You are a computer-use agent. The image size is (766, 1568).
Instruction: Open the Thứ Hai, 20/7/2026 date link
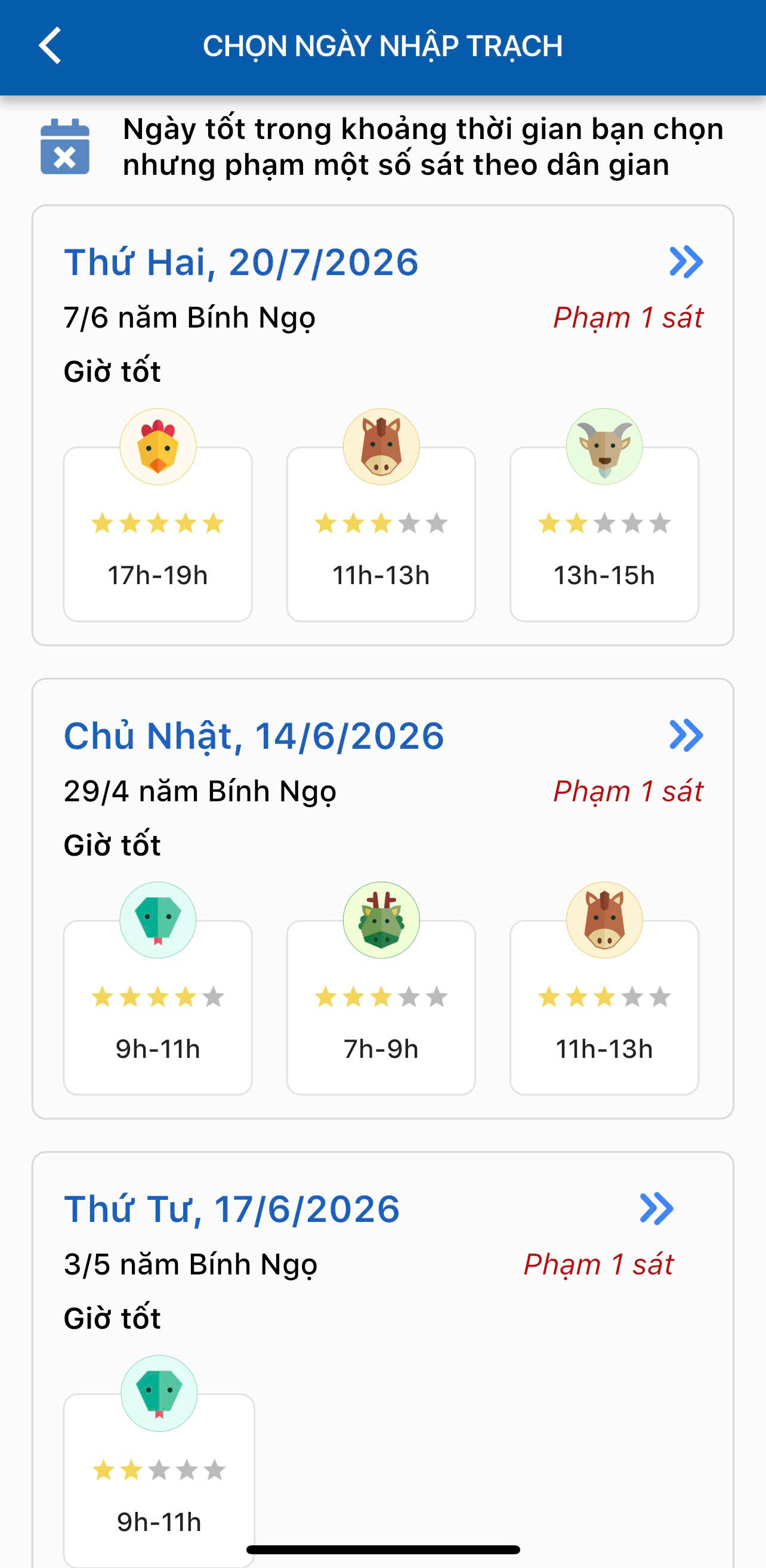241,263
